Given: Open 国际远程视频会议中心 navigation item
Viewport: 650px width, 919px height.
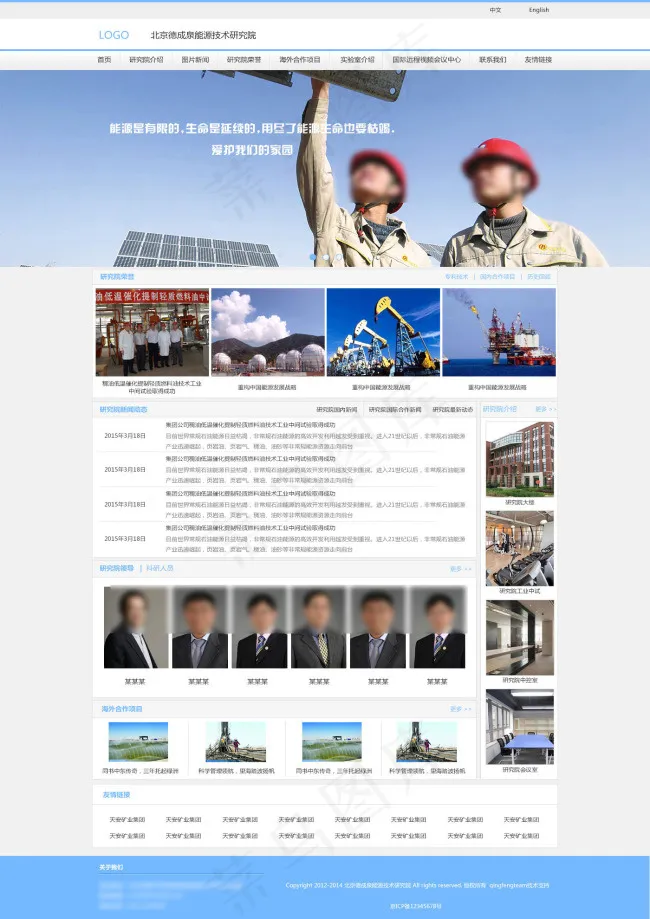Looking at the screenshot, I should click(427, 60).
